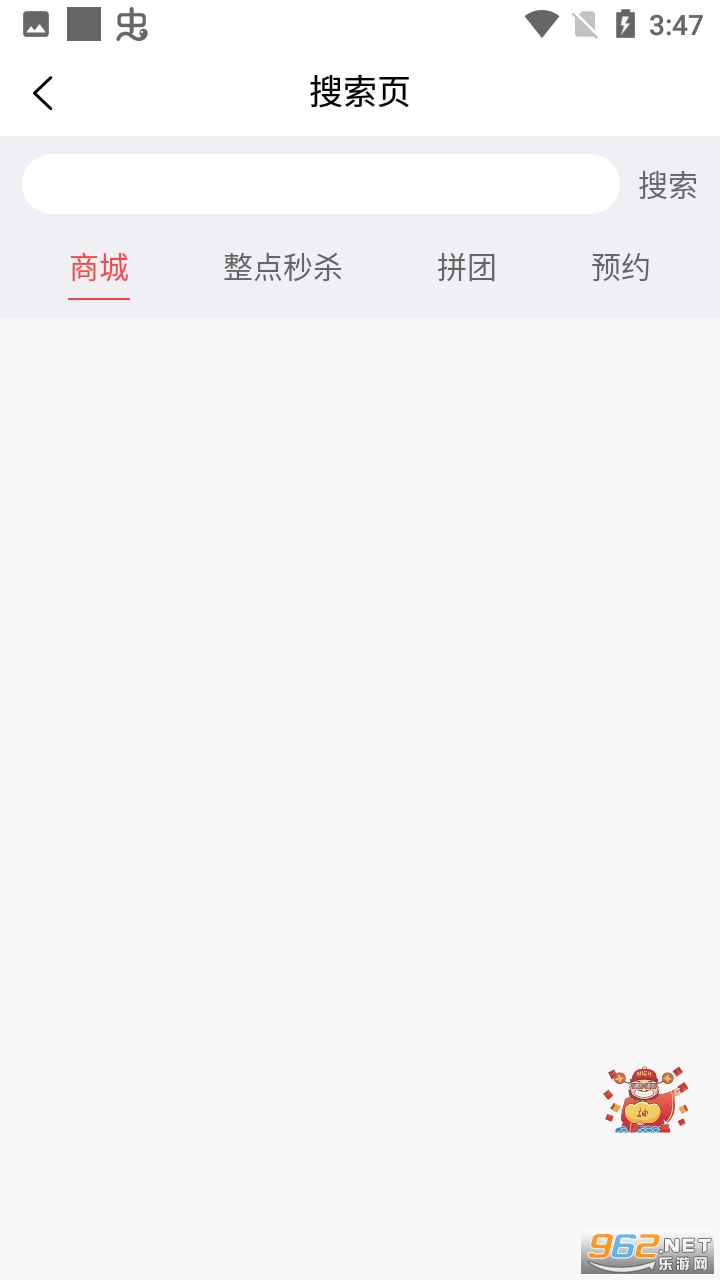
Task: Select the 商城 tab
Action: (99, 268)
